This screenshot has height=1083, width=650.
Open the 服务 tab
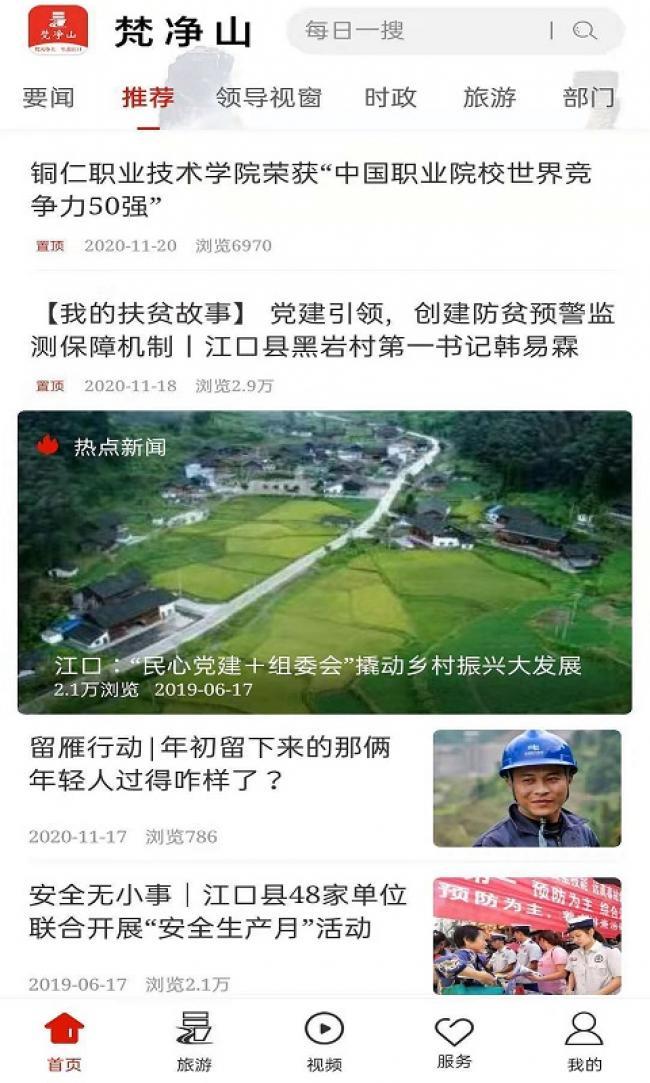pyautogui.click(x=454, y=1042)
